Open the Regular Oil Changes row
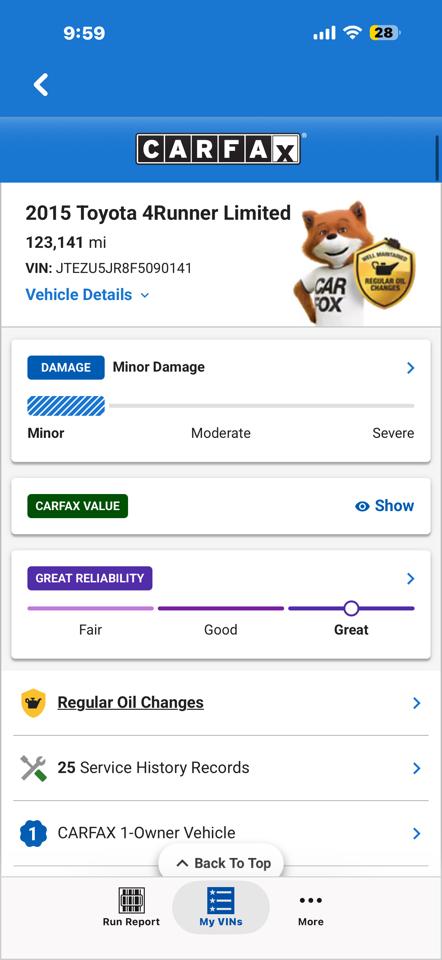Image resolution: width=442 pixels, height=960 pixels. click(220, 702)
